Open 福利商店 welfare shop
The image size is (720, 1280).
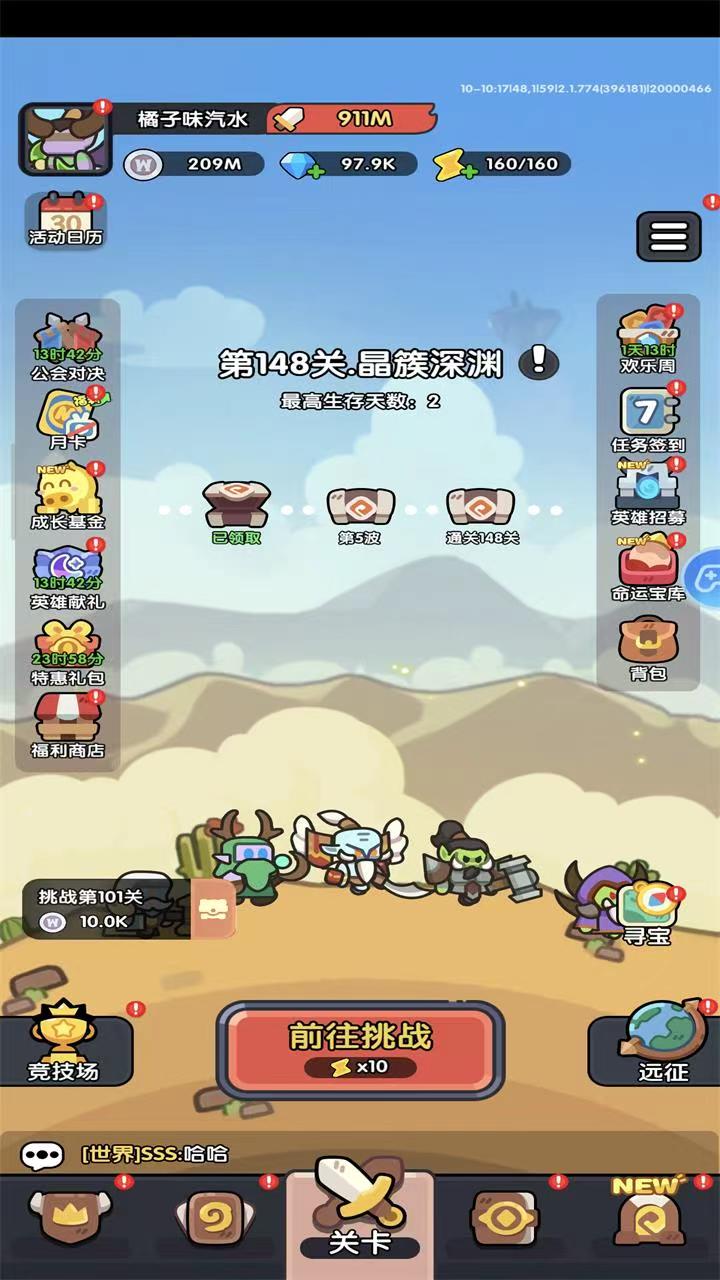coord(67,724)
